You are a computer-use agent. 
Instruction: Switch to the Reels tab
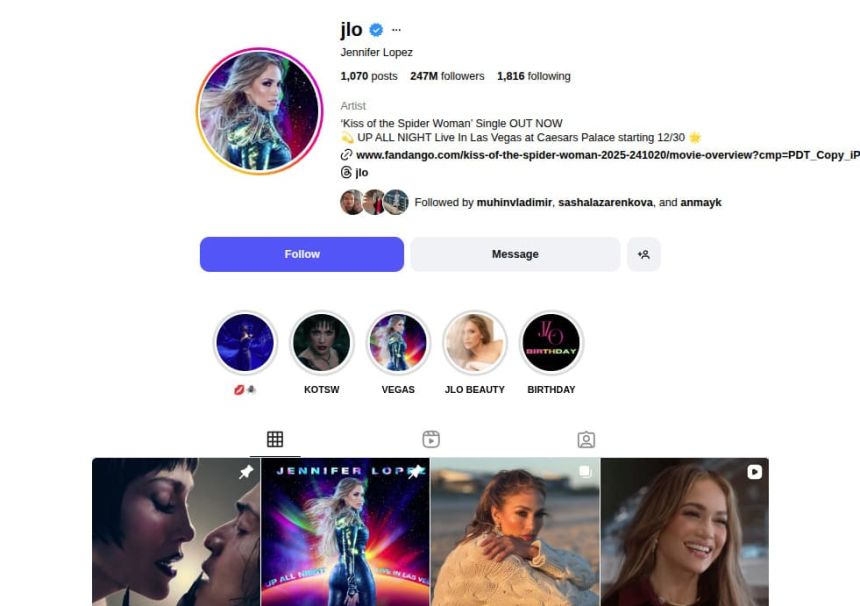coord(431,439)
